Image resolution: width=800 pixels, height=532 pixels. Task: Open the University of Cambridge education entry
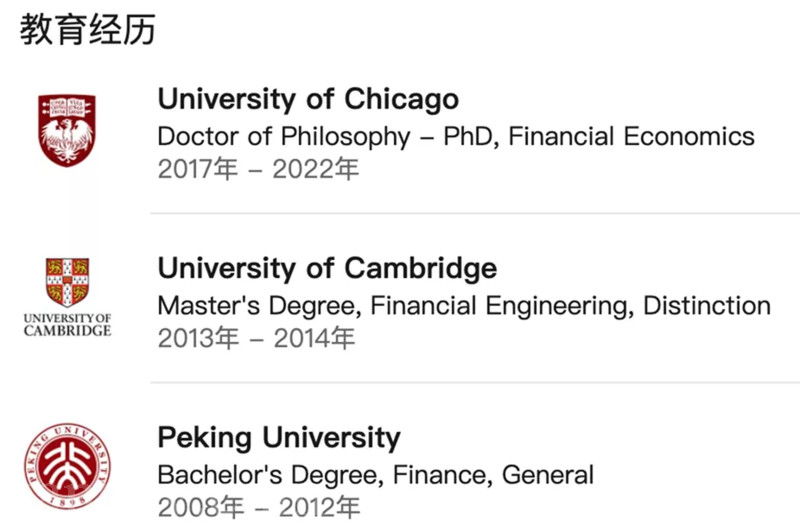[x=327, y=269]
